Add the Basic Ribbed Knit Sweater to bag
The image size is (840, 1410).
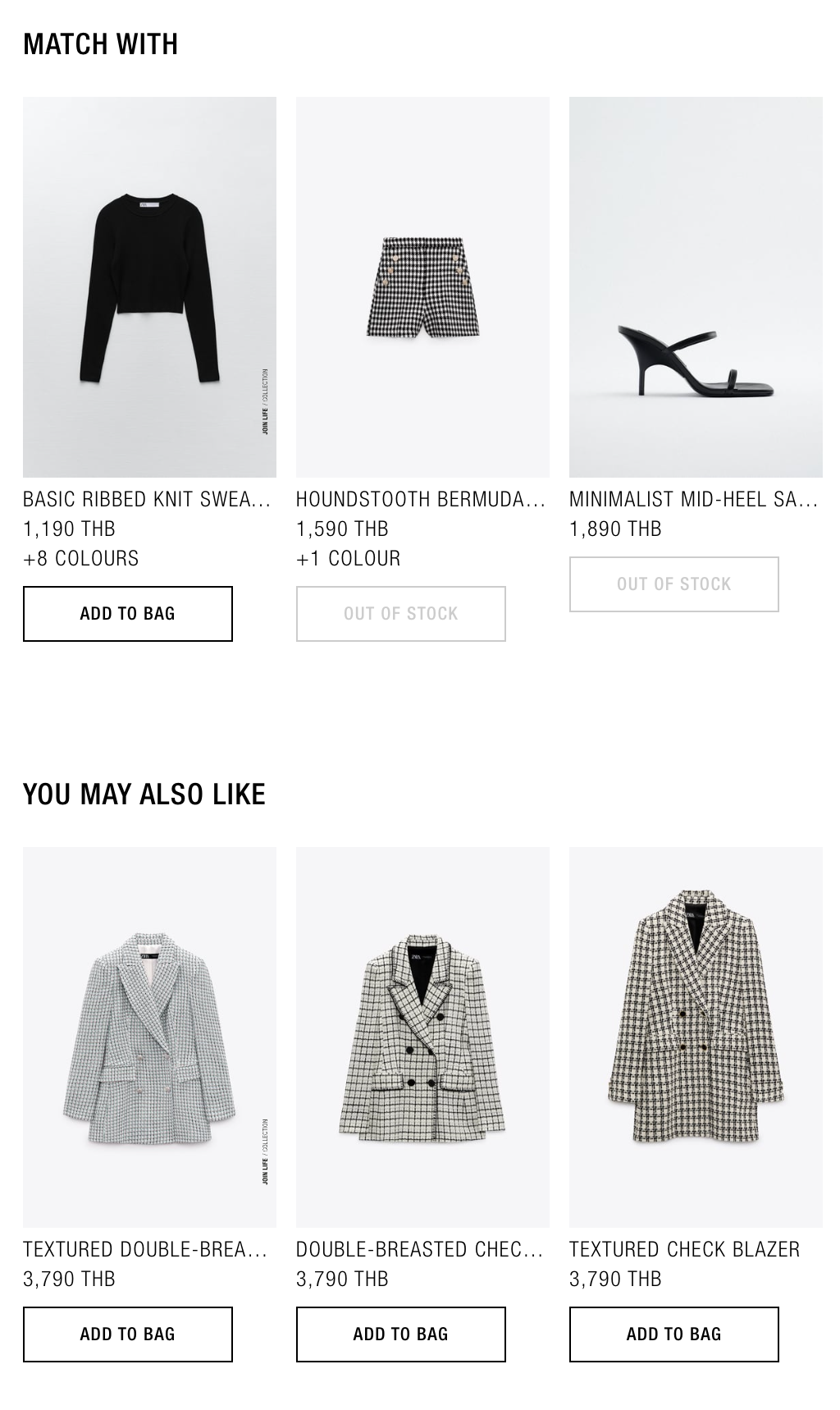coord(127,614)
